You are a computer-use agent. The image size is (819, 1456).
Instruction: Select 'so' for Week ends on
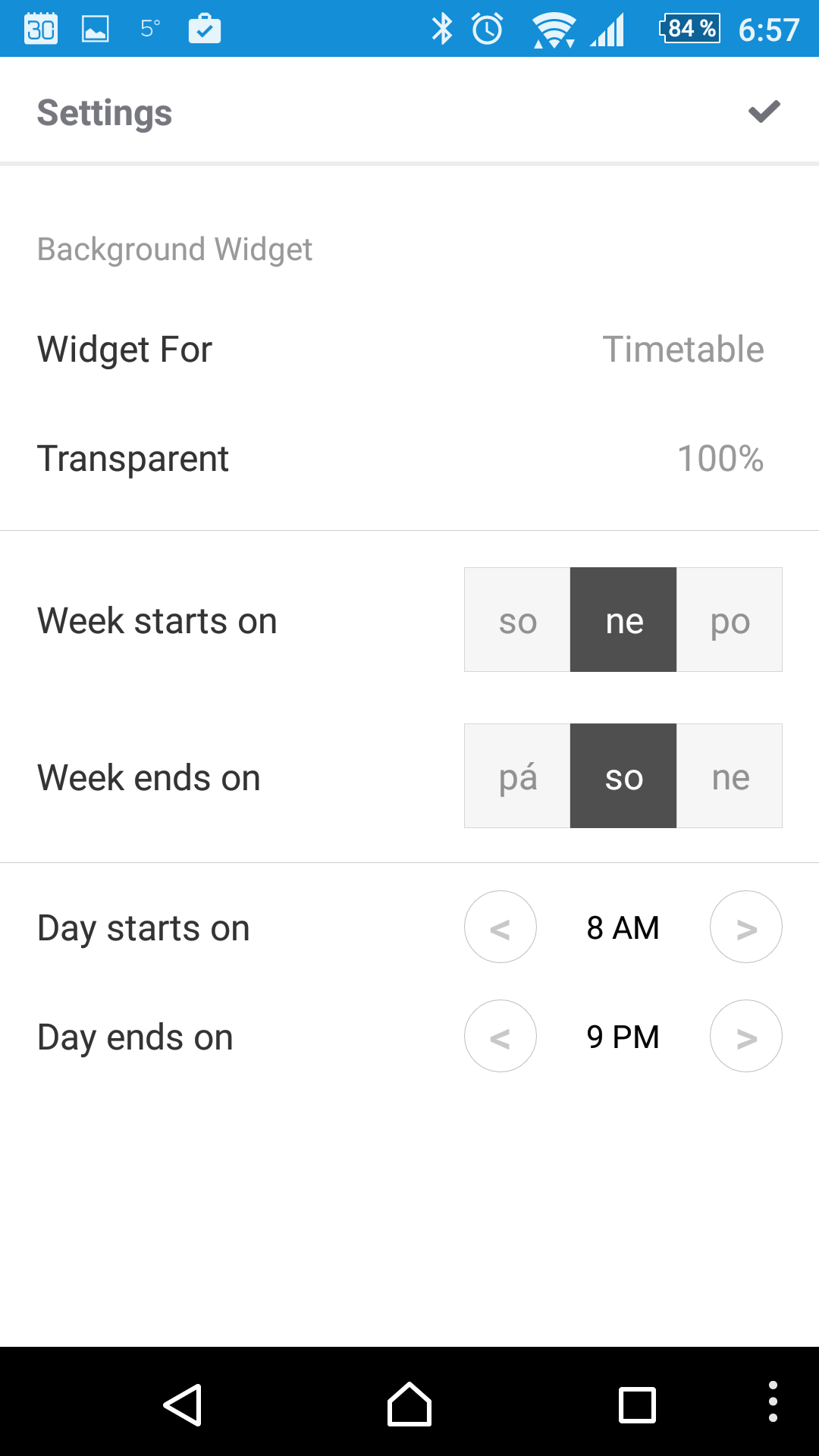[x=623, y=776]
